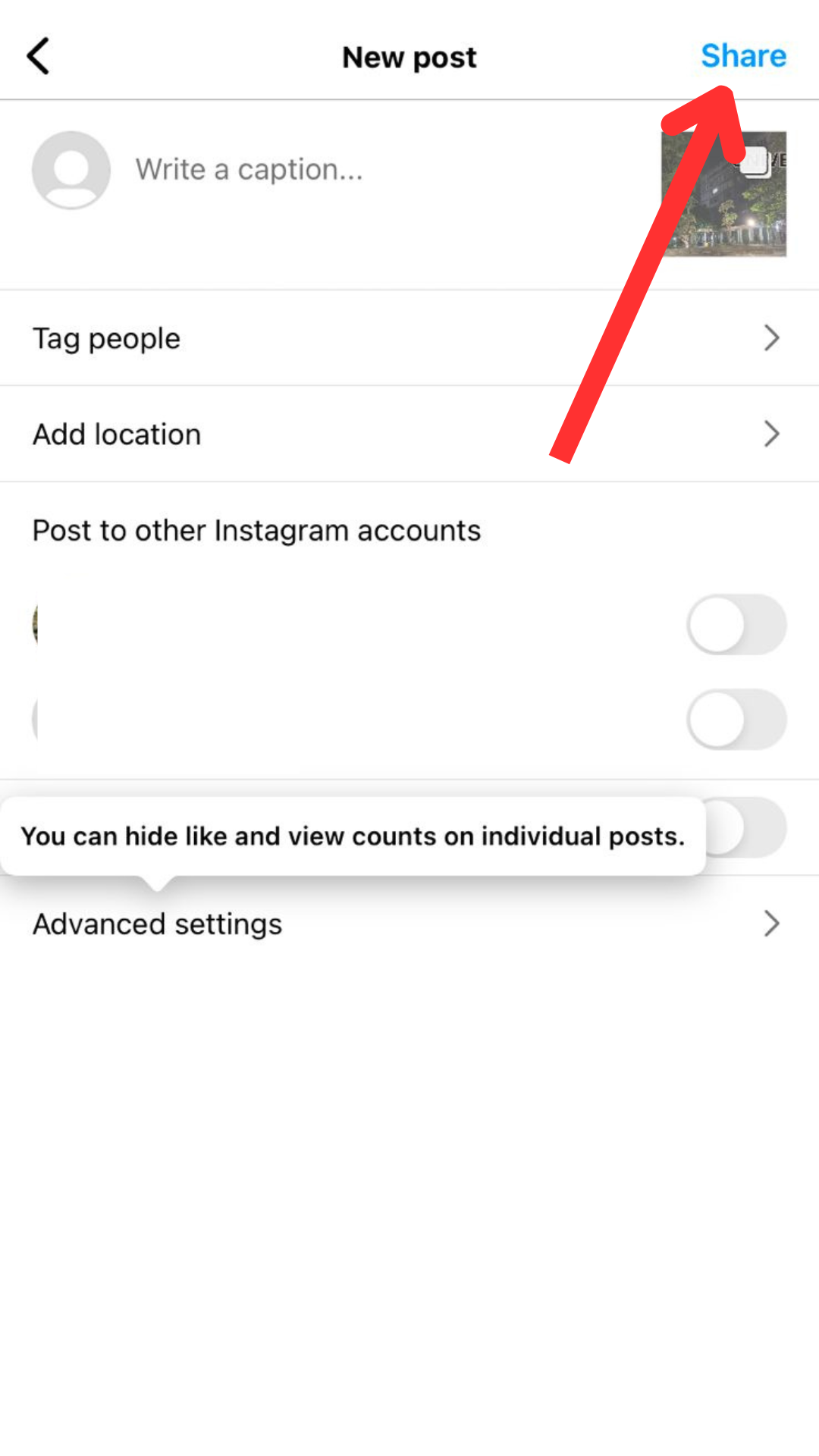Open the post photo thumbnail
The height and width of the screenshot is (1456, 819).
point(723,194)
